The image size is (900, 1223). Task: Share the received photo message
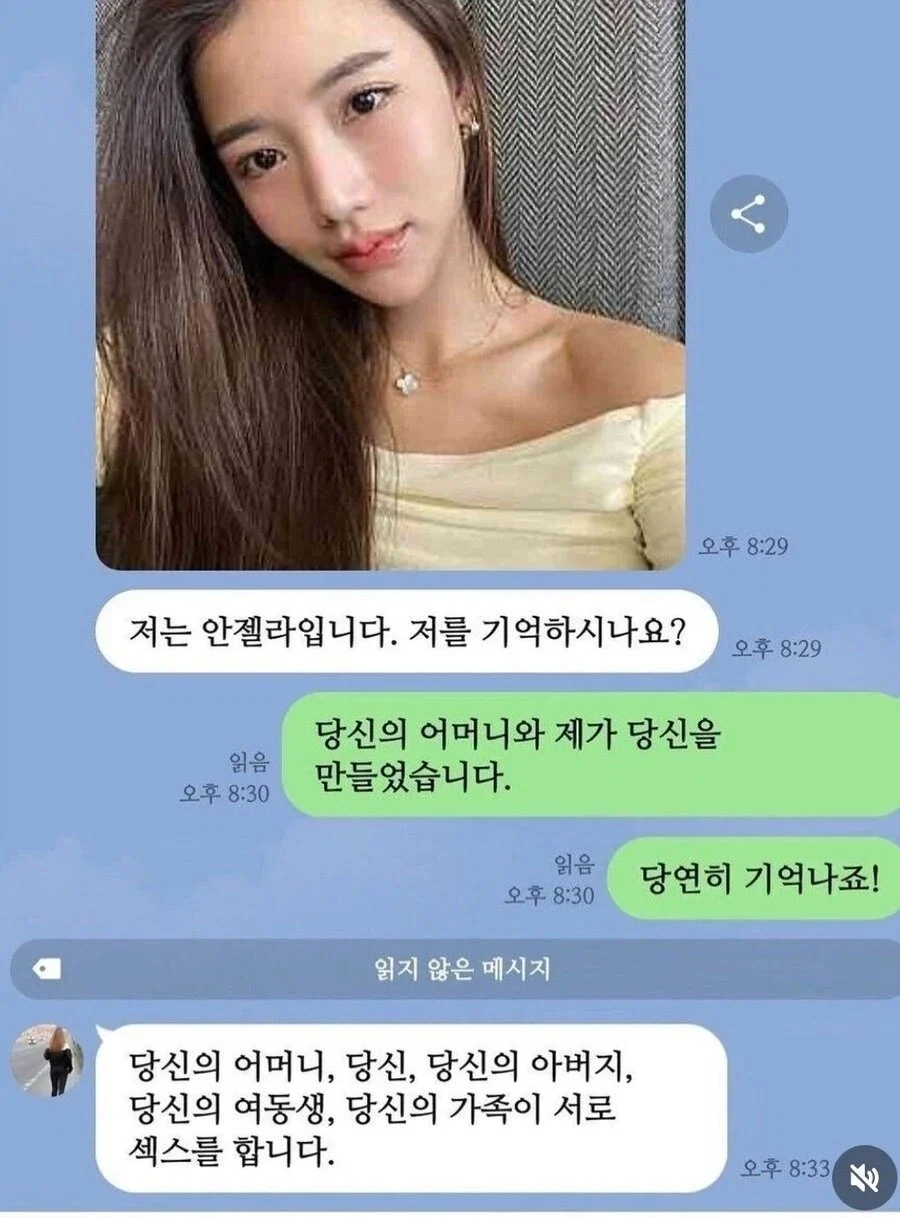[748, 213]
